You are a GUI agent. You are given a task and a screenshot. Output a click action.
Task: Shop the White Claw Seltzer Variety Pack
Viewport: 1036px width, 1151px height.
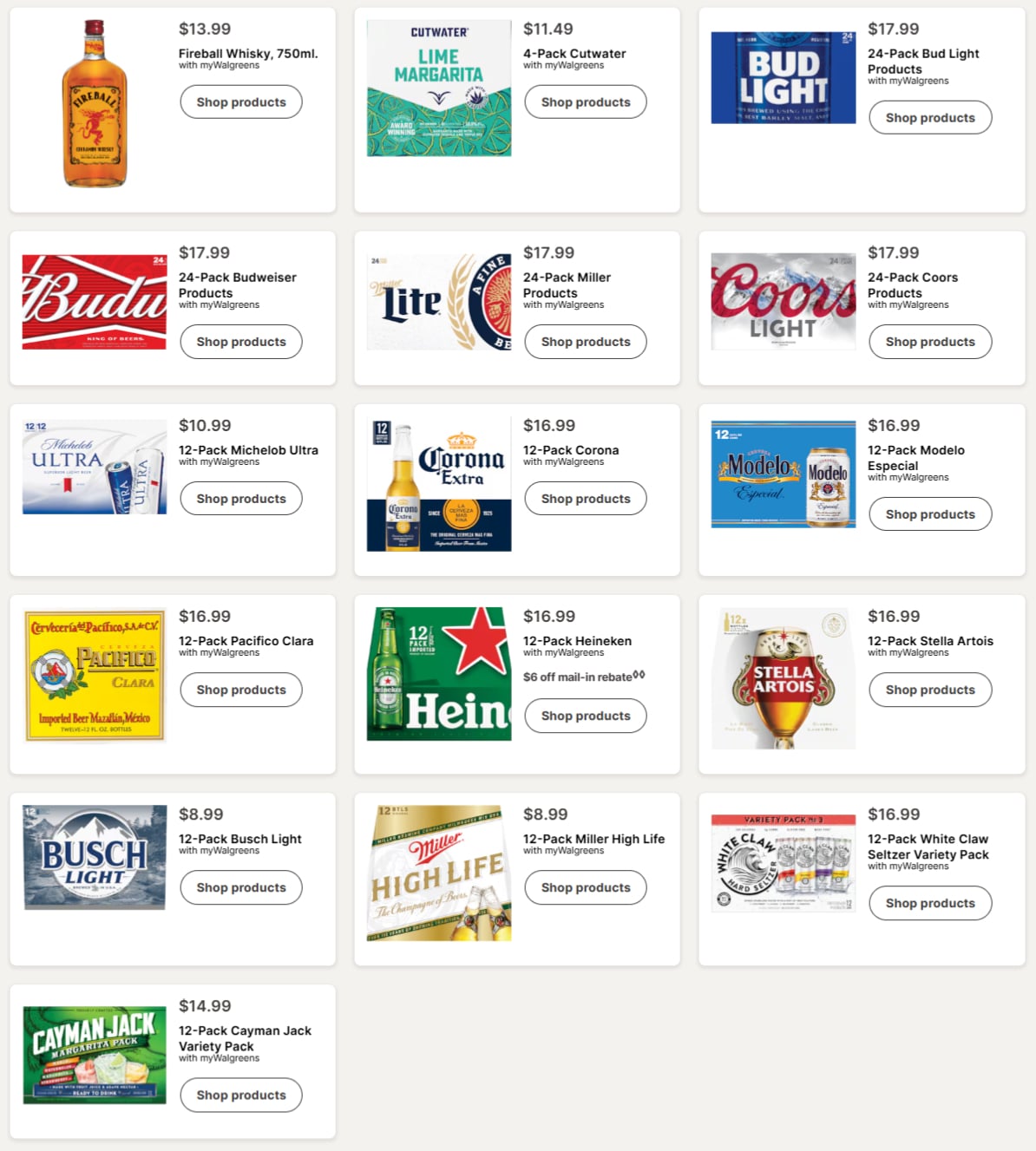(x=930, y=902)
